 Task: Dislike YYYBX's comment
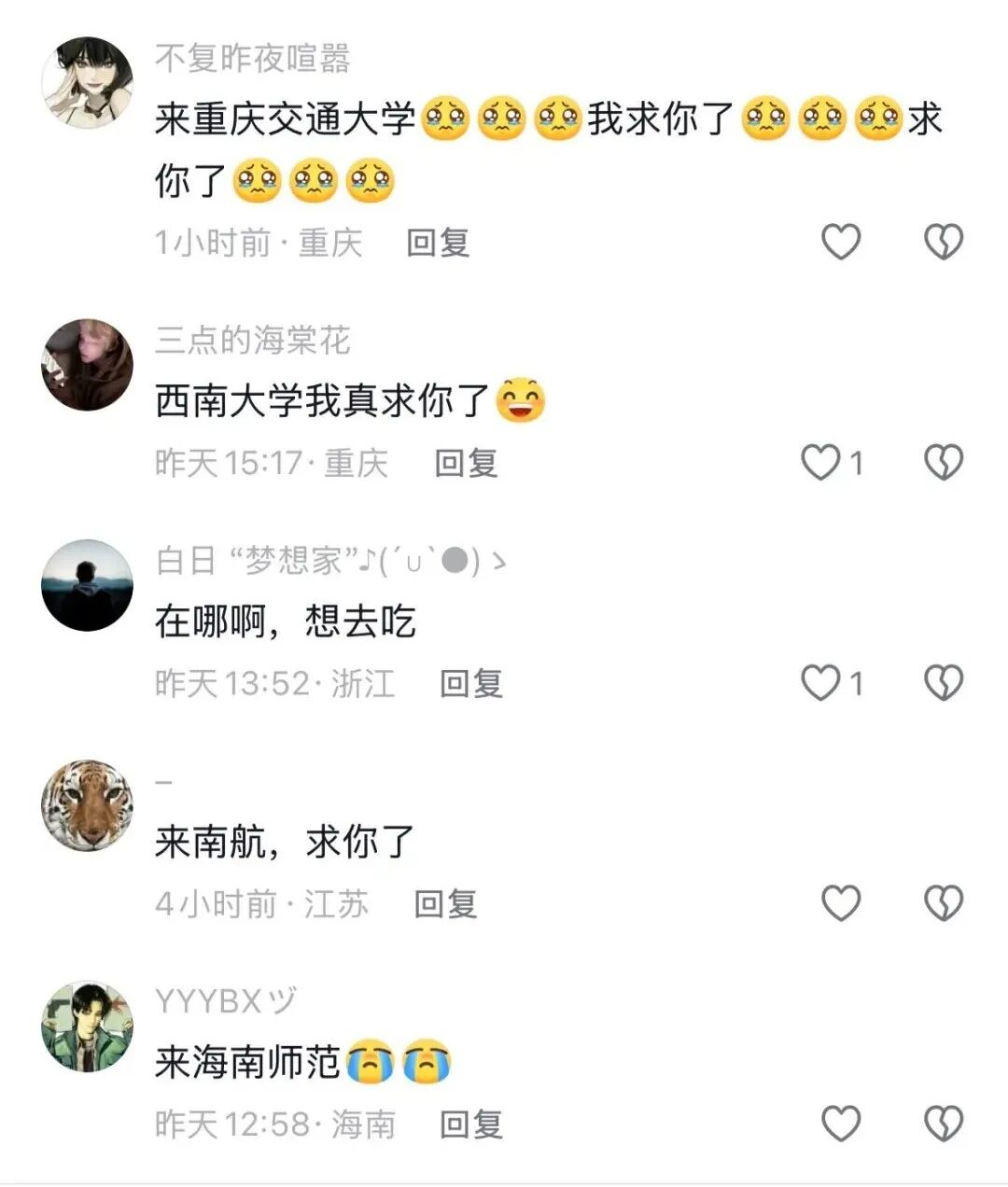(943, 1124)
